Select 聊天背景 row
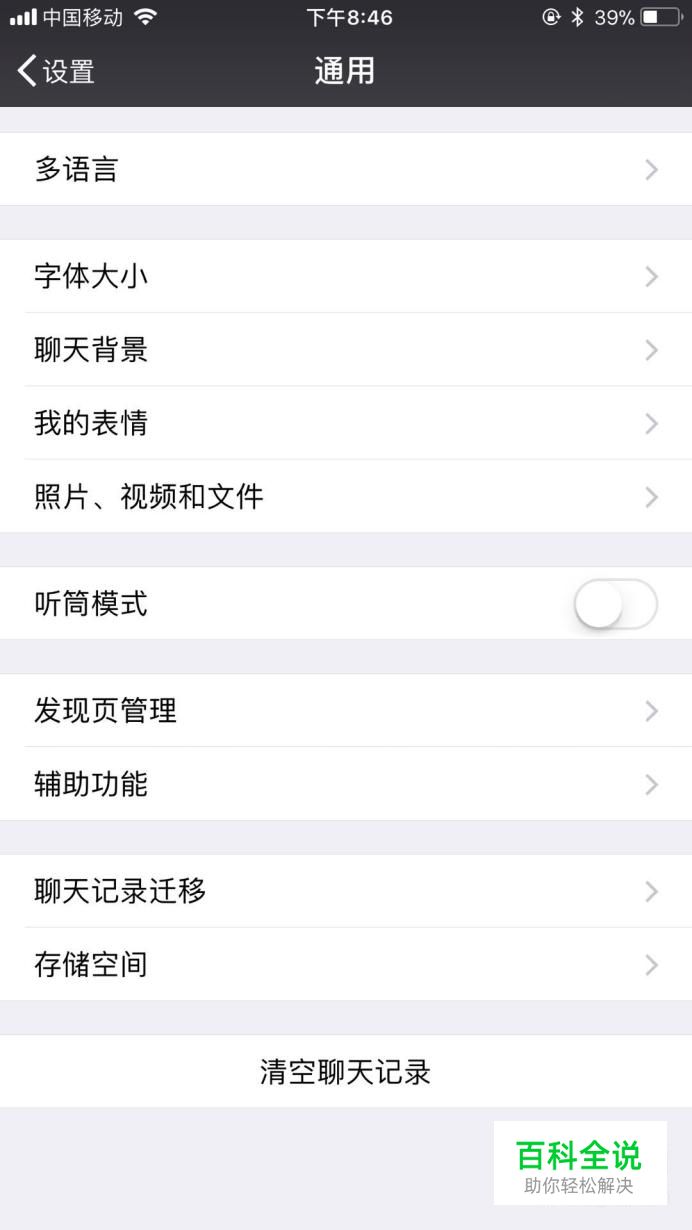This screenshot has height=1230, width=692. click(x=346, y=350)
